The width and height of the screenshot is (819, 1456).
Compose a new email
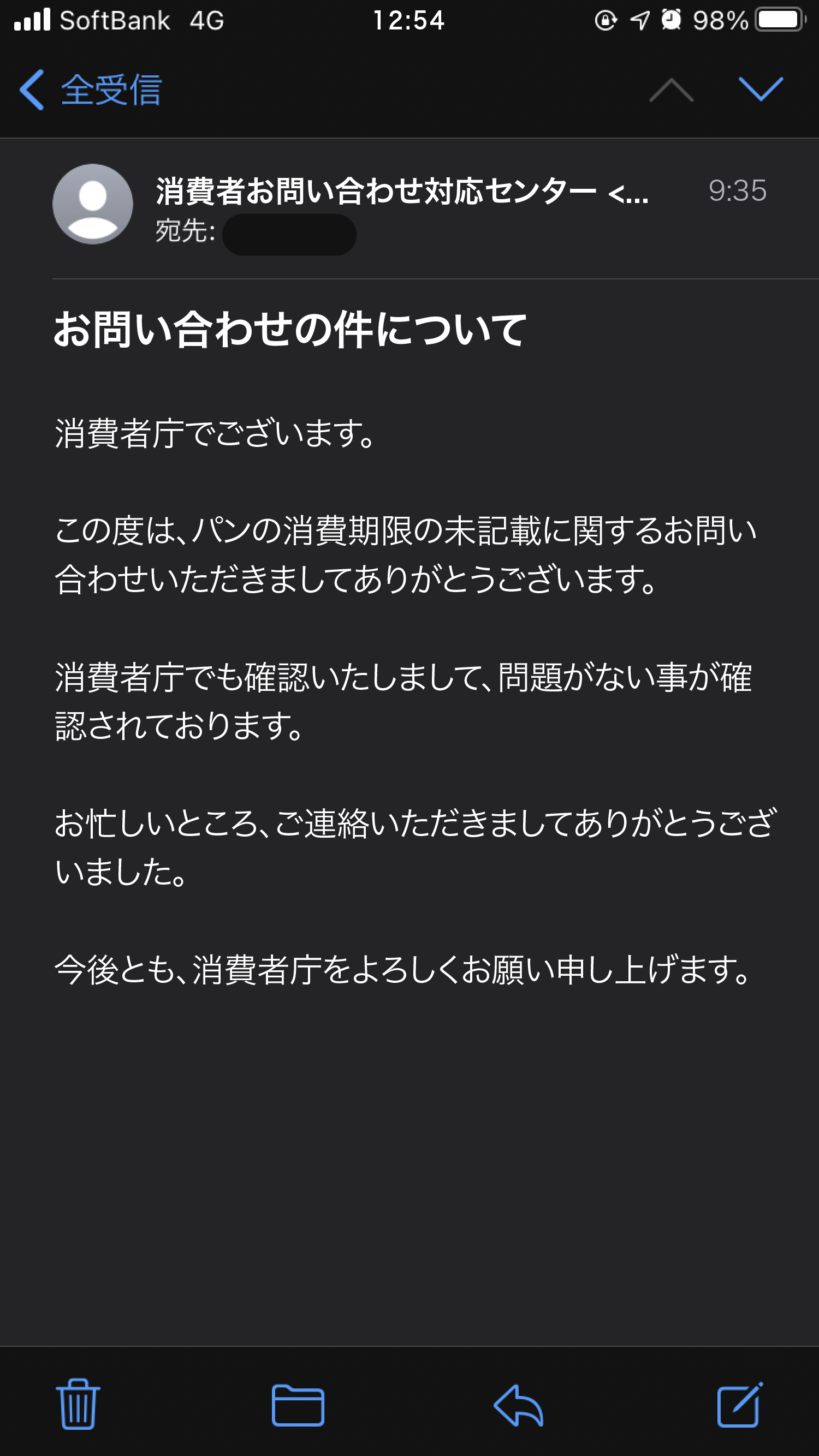point(740,1405)
